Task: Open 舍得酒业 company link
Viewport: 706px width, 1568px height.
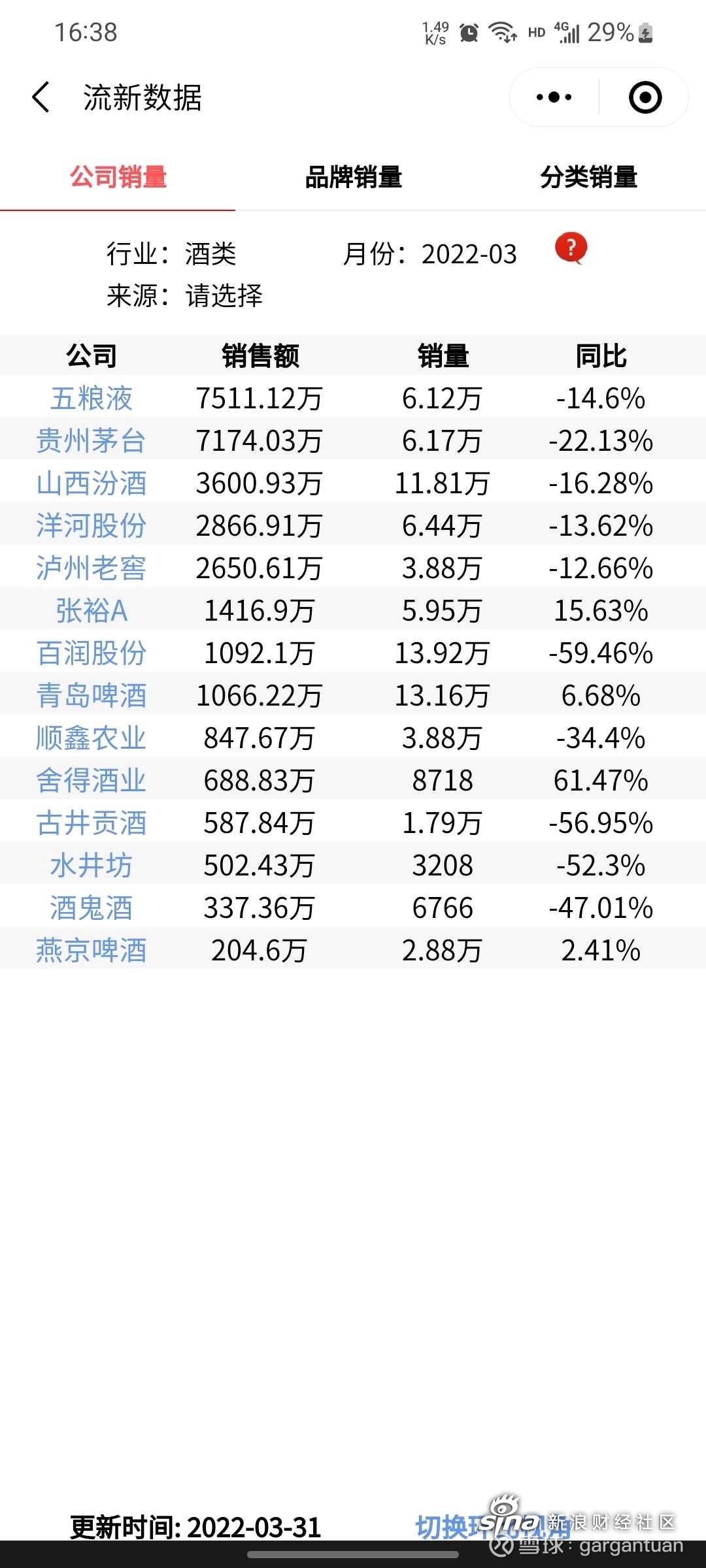Action: click(x=92, y=780)
